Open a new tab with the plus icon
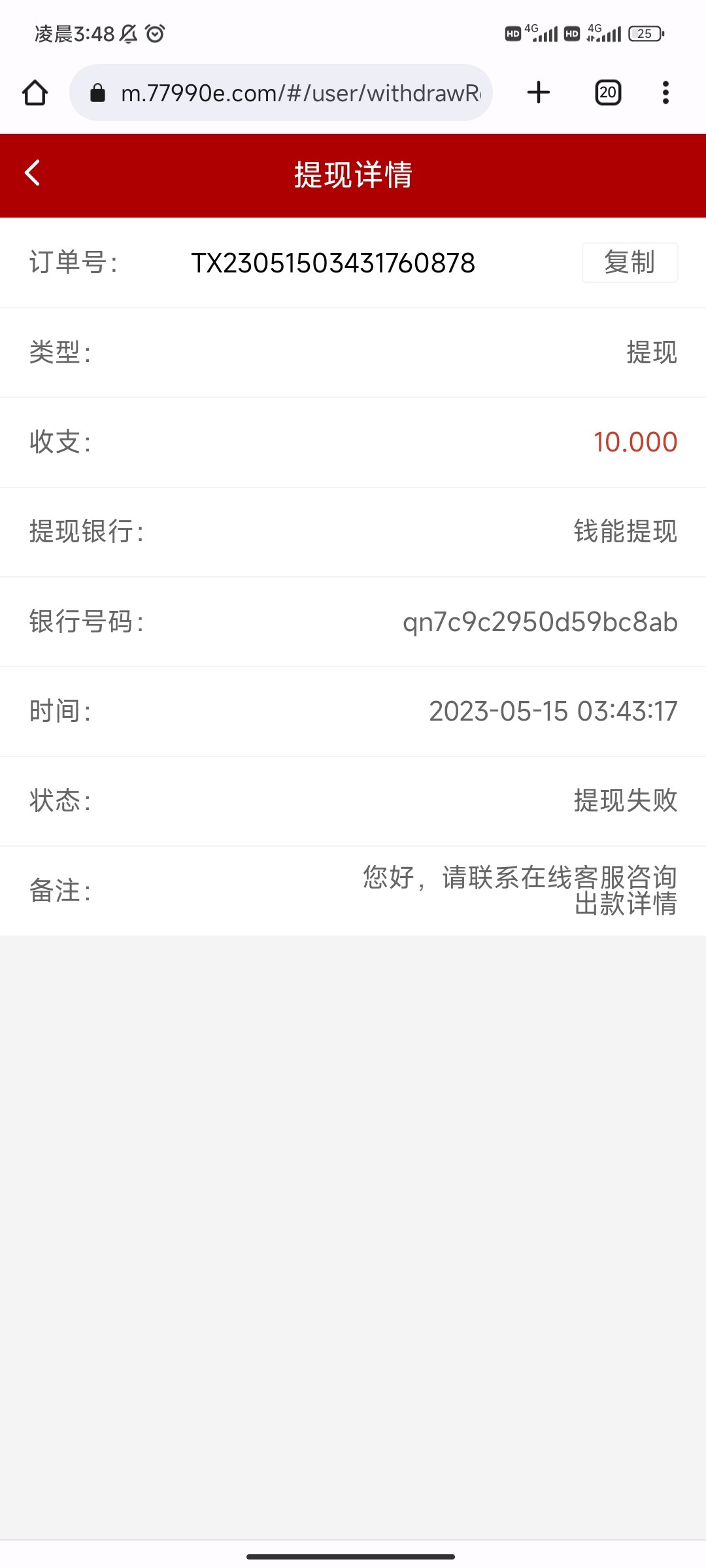The image size is (706, 1568). [537, 91]
